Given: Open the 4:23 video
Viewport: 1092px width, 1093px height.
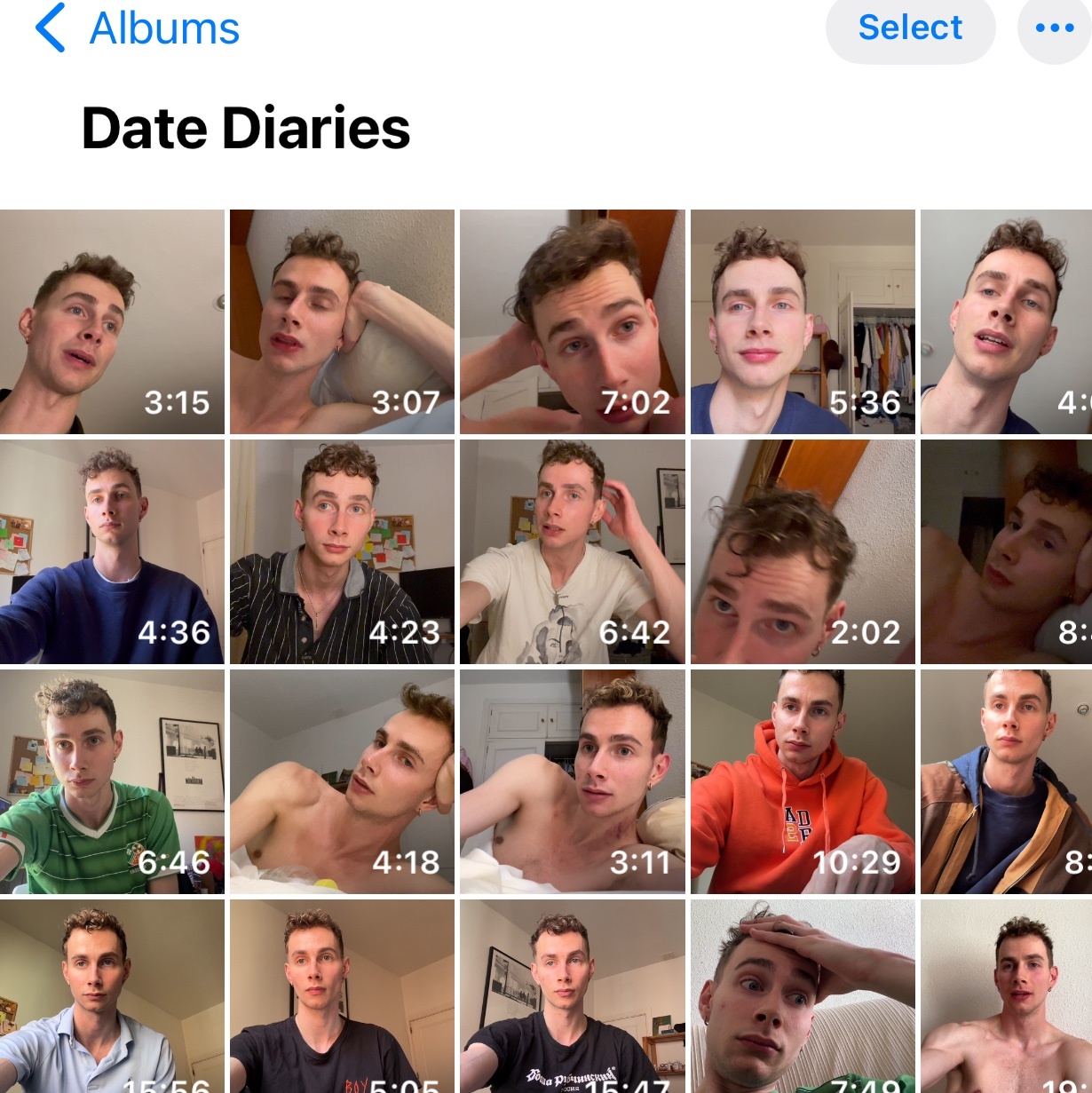Looking at the screenshot, I should 342,551.
